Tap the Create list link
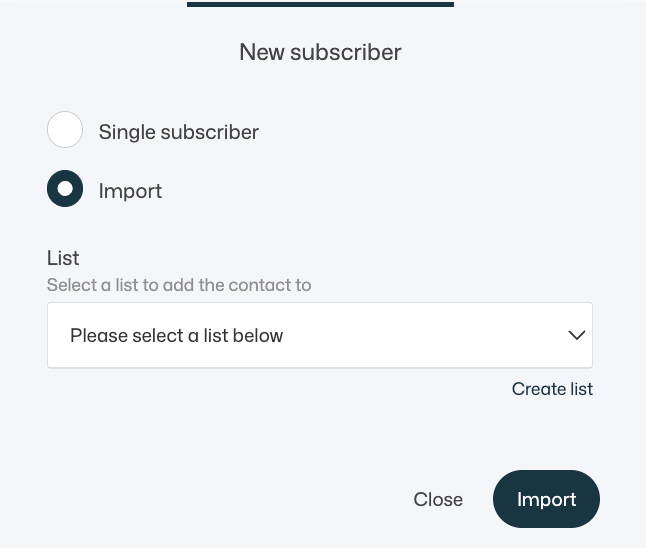646x548 pixels. [x=552, y=389]
